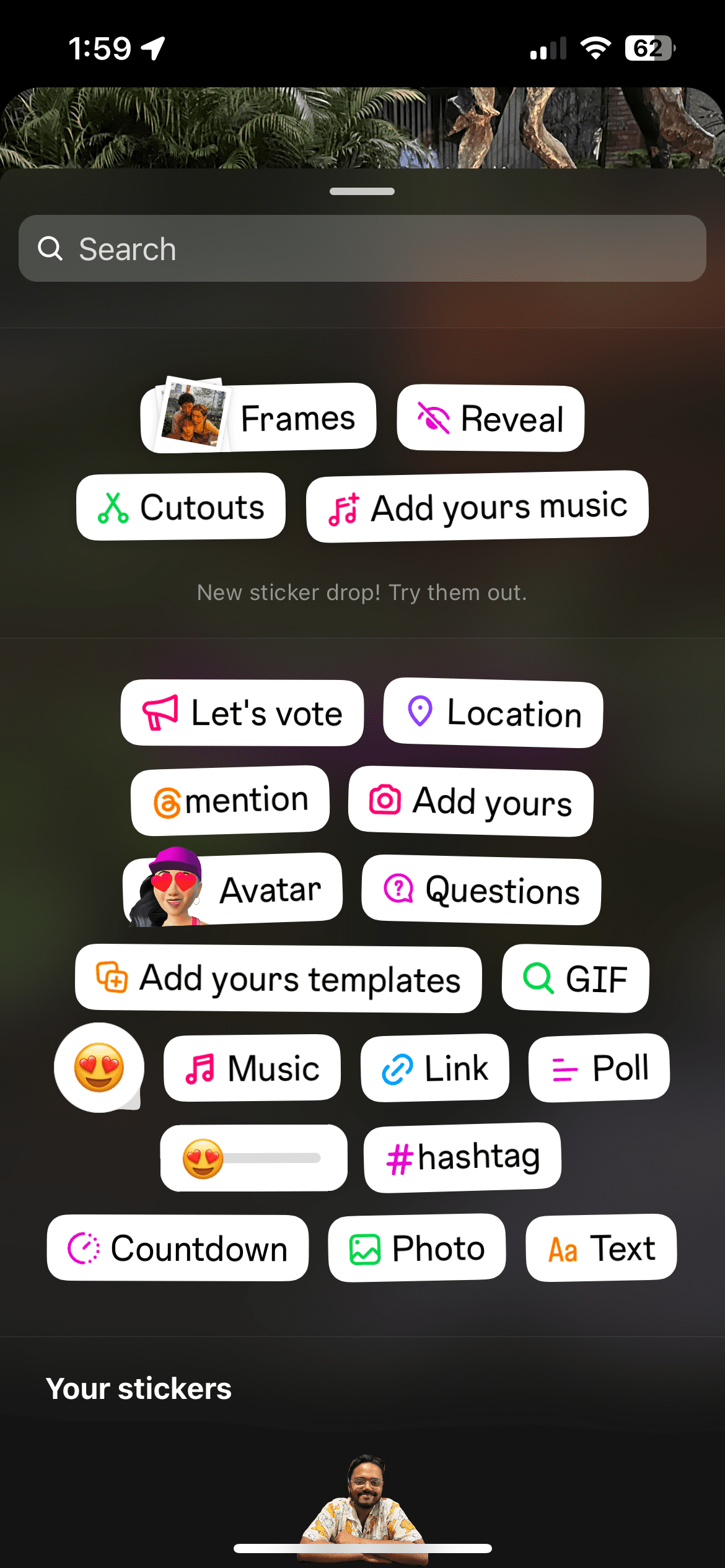
Task: Select the Add yours photo sticker
Action: [x=470, y=803]
